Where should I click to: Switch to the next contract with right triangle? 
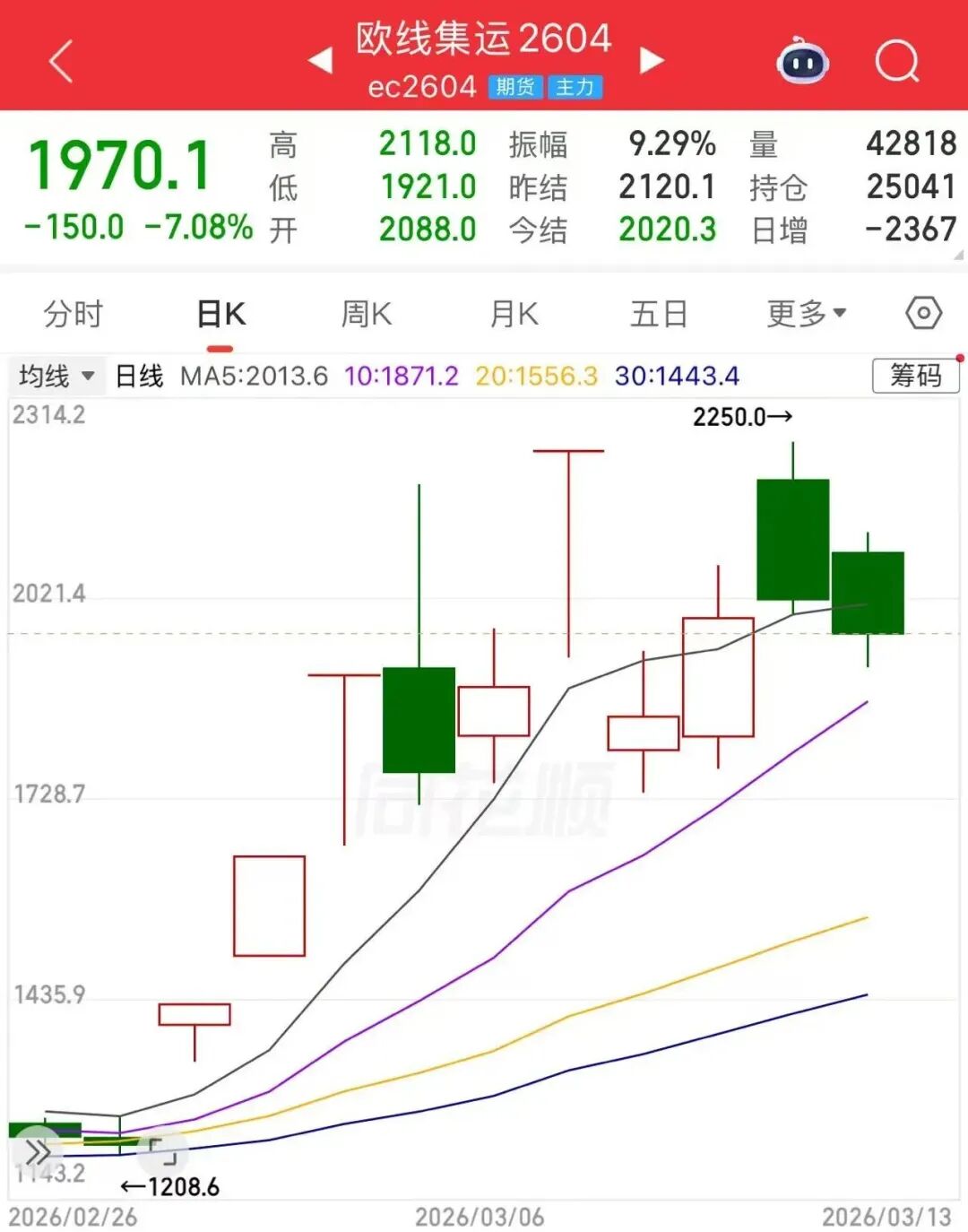coord(652,60)
